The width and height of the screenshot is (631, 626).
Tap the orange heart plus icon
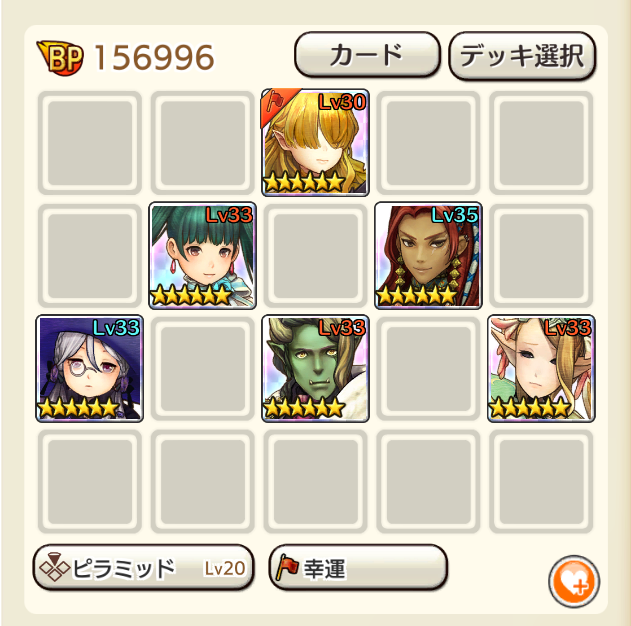574,579
